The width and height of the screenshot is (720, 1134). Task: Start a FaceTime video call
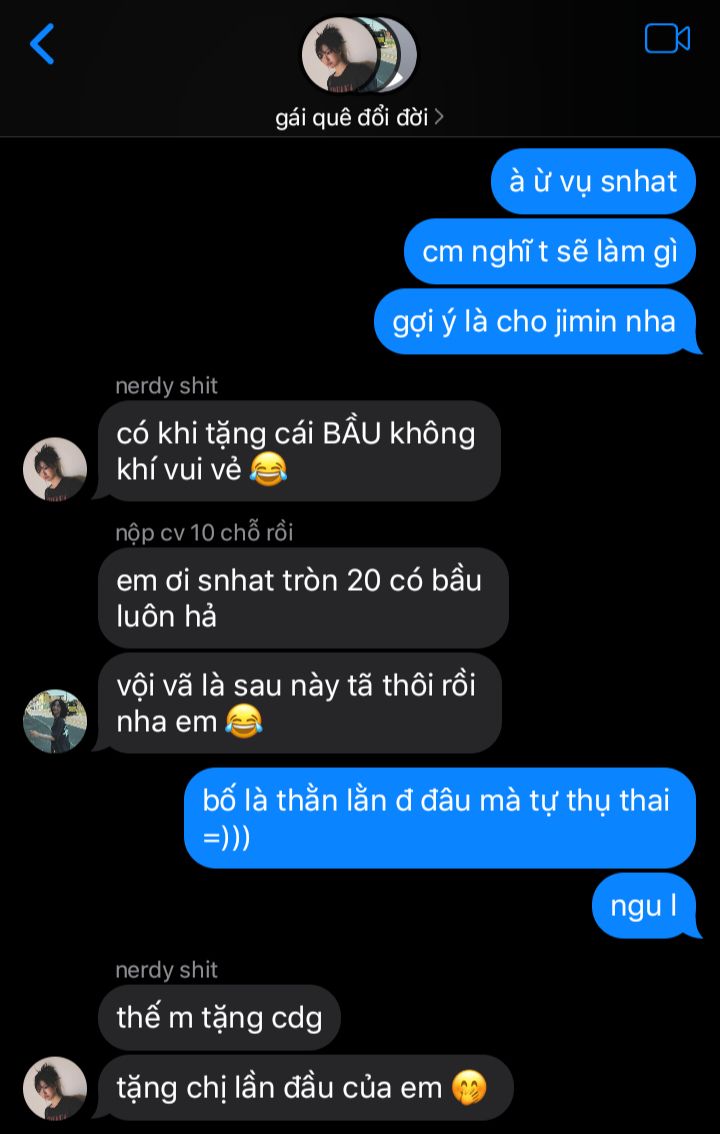(667, 39)
